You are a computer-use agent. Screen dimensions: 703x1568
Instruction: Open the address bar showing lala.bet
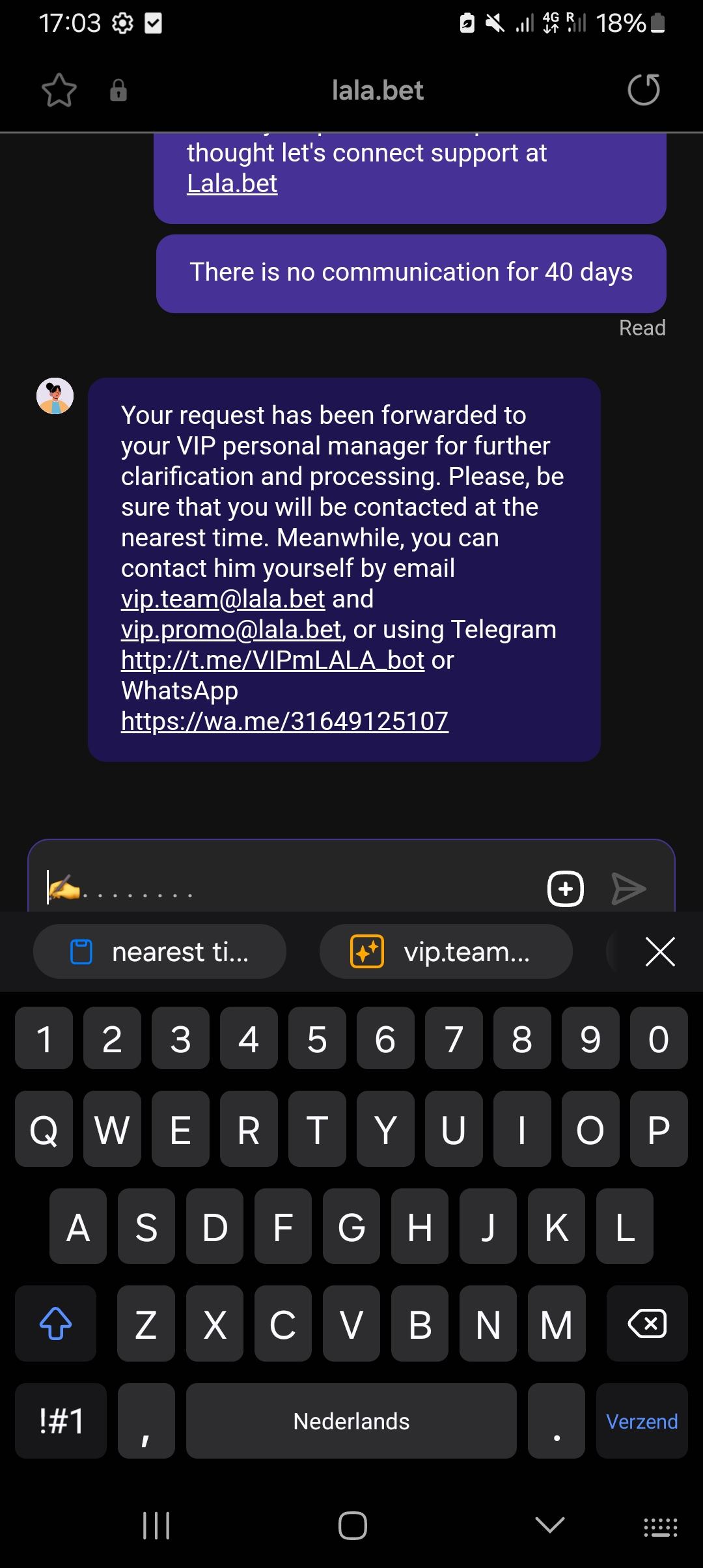click(x=378, y=90)
